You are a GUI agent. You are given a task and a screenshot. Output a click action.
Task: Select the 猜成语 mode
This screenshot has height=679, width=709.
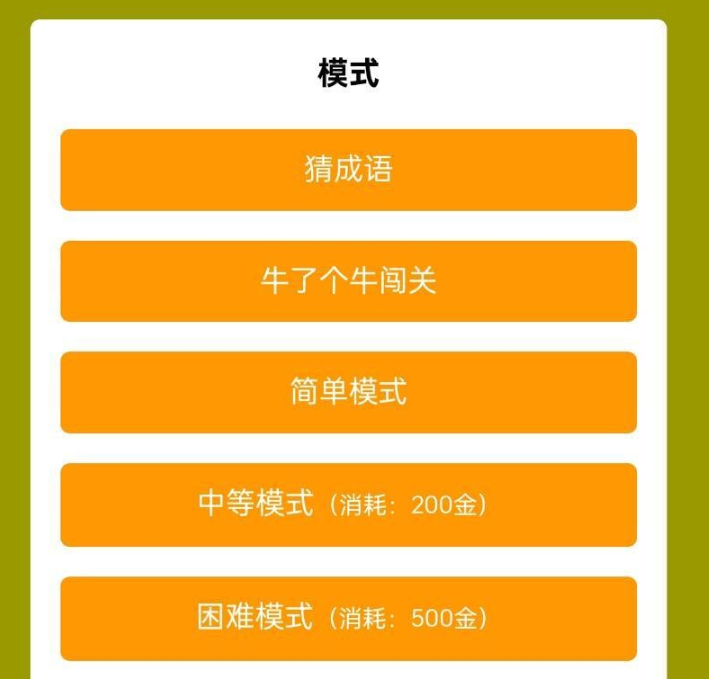pos(348,170)
